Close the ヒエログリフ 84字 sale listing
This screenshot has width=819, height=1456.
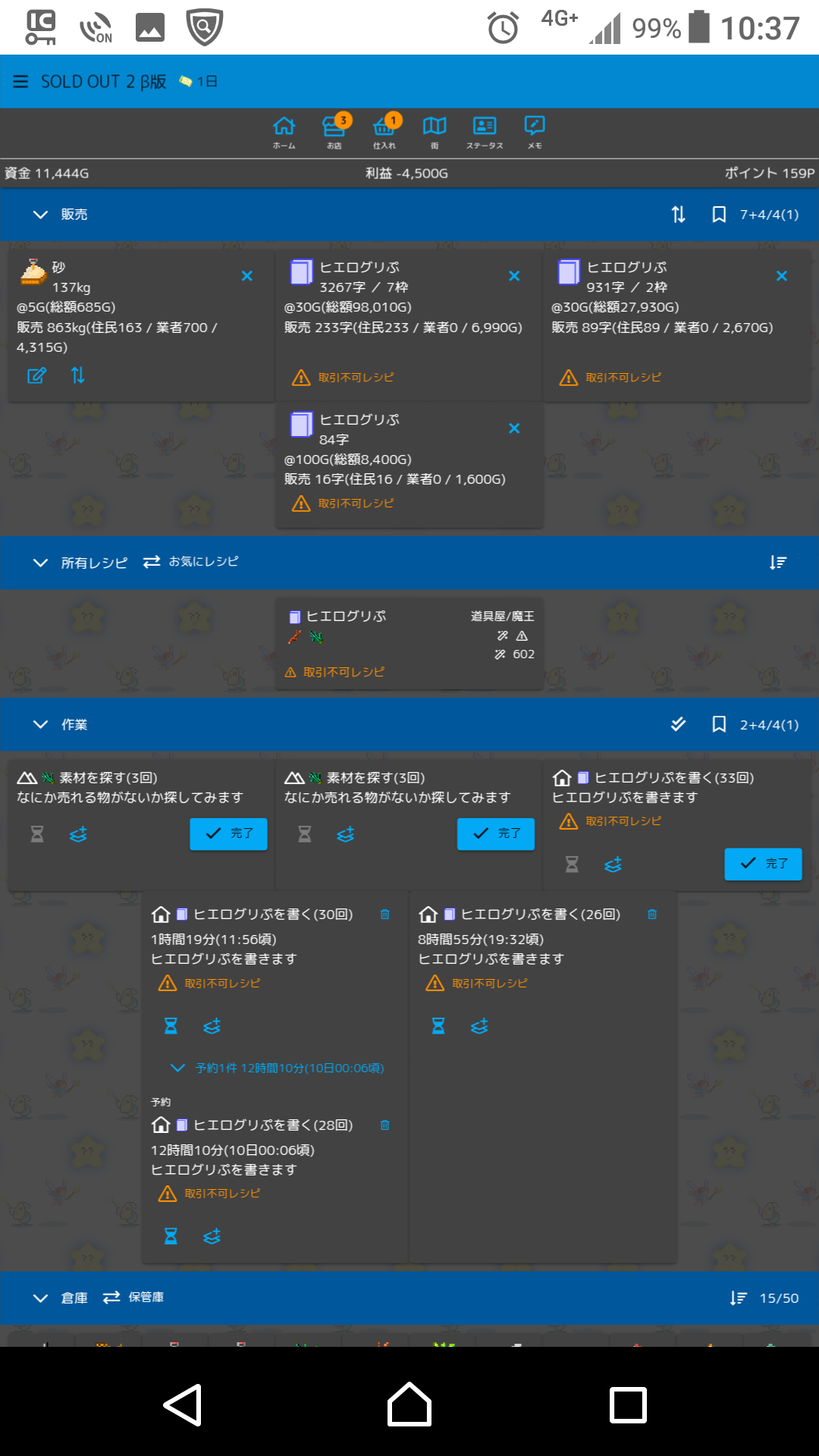point(514,428)
